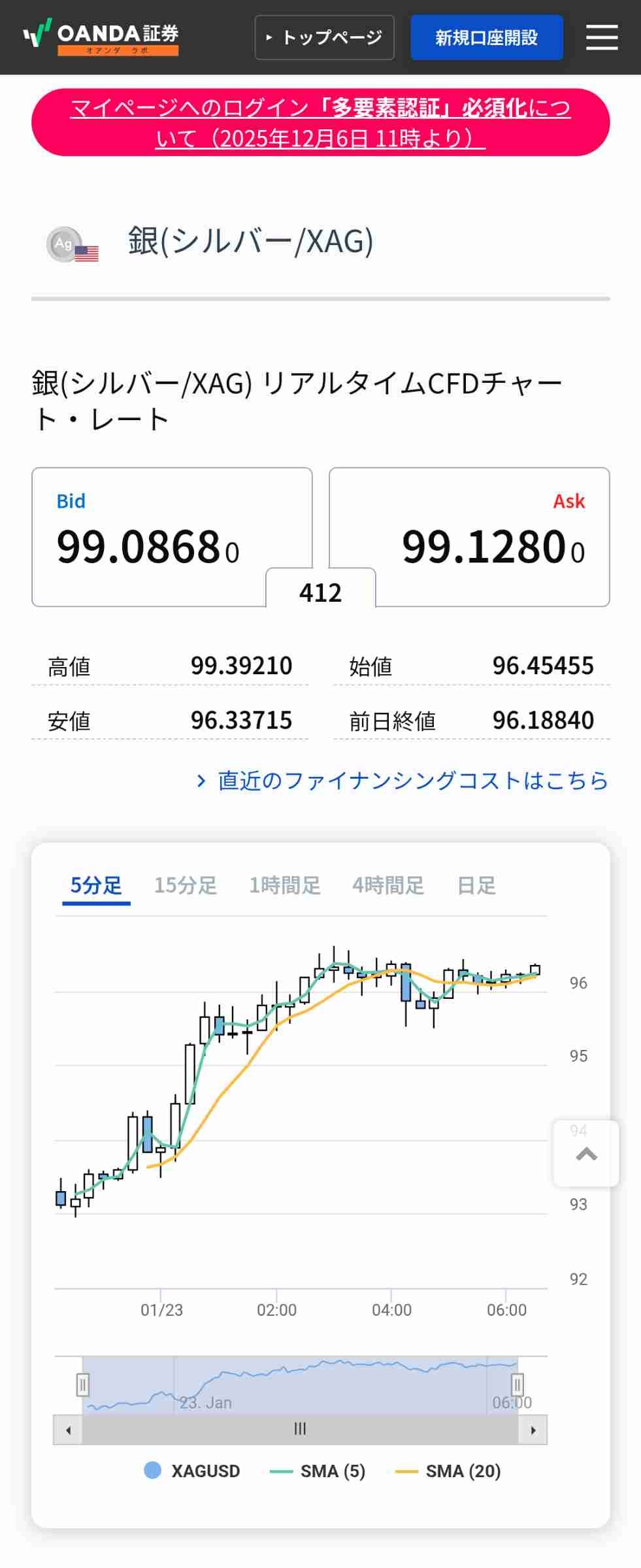
Task: Show the 4時間足 chart
Action: (388, 885)
